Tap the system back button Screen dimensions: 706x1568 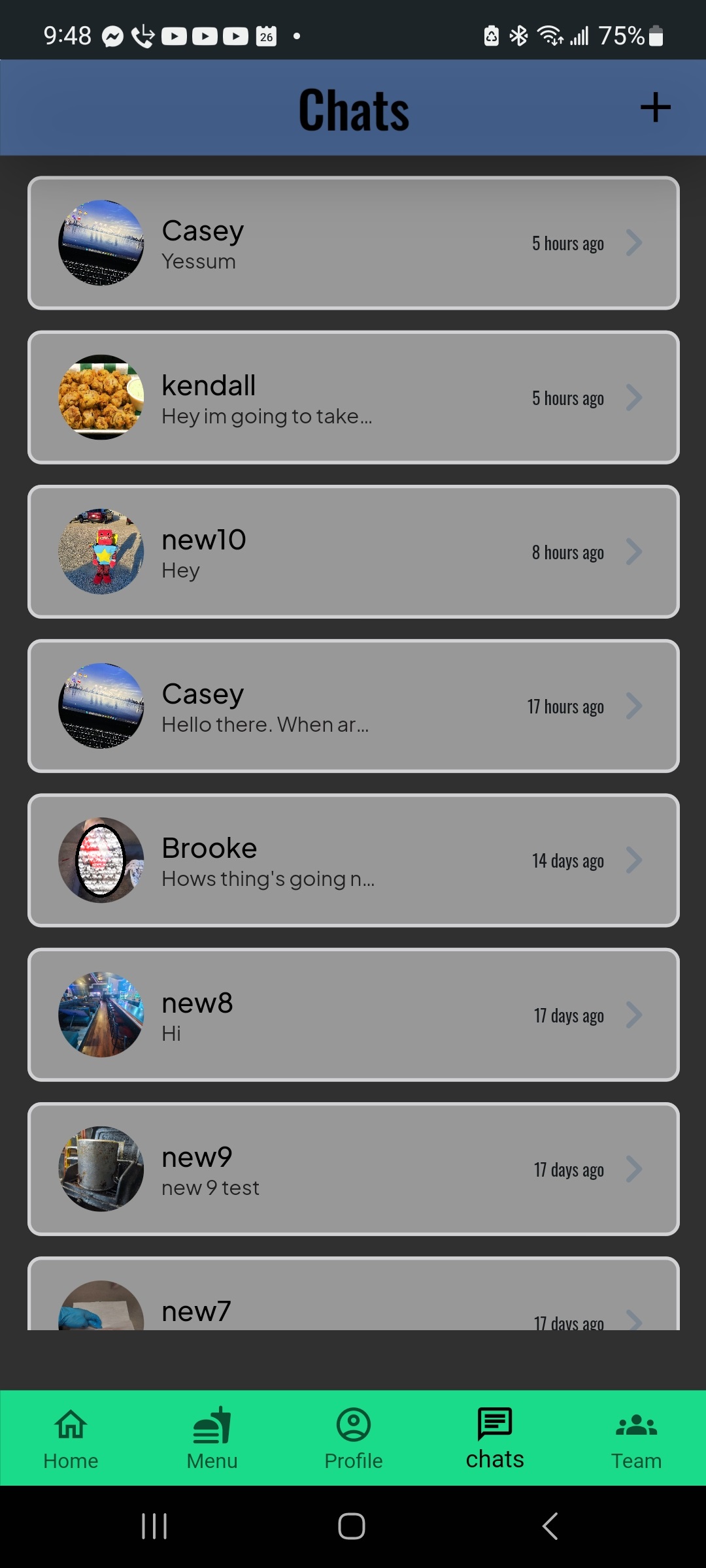pyautogui.click(x=550, y=1526)
